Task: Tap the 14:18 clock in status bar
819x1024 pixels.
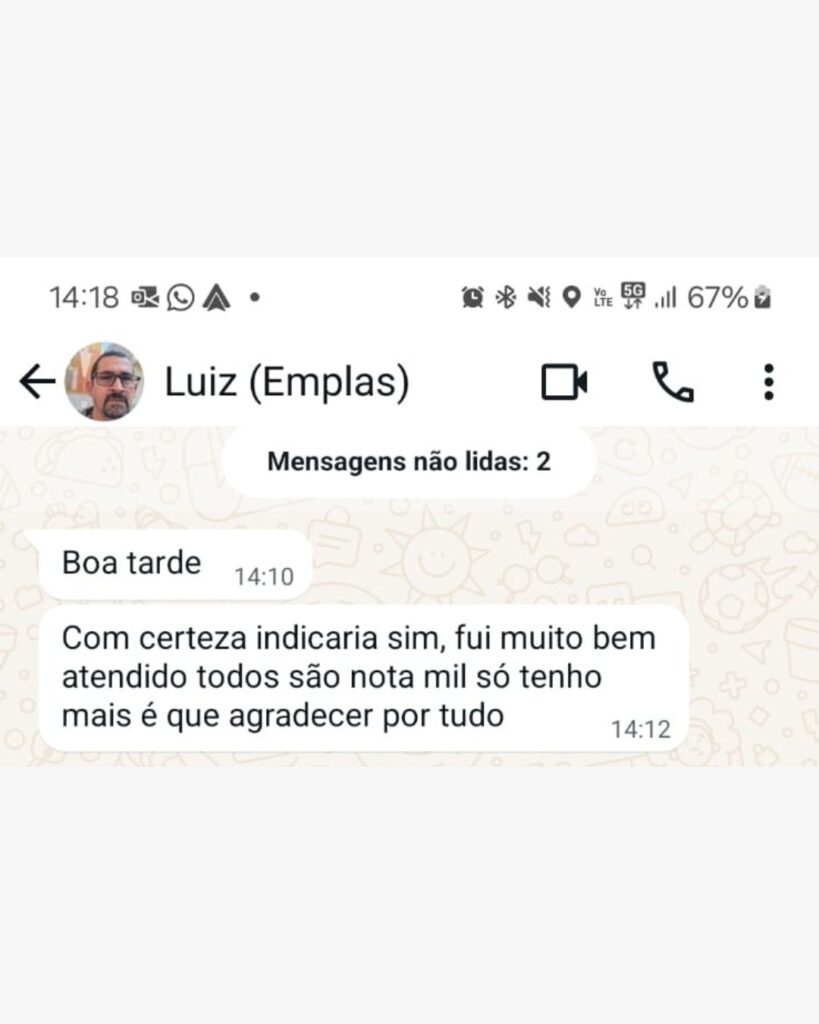Action: pos(82,296)
